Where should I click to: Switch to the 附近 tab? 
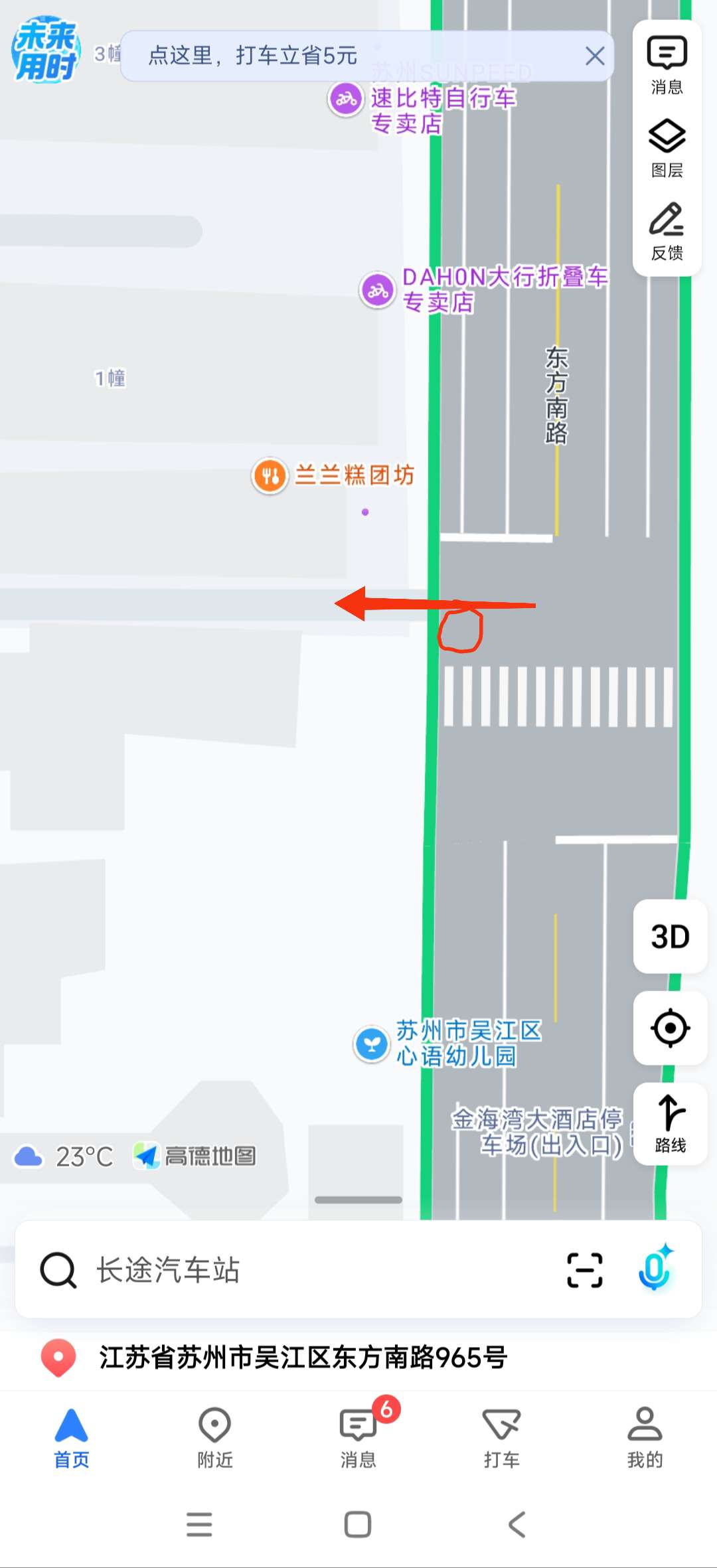(x=215, y=1437)
